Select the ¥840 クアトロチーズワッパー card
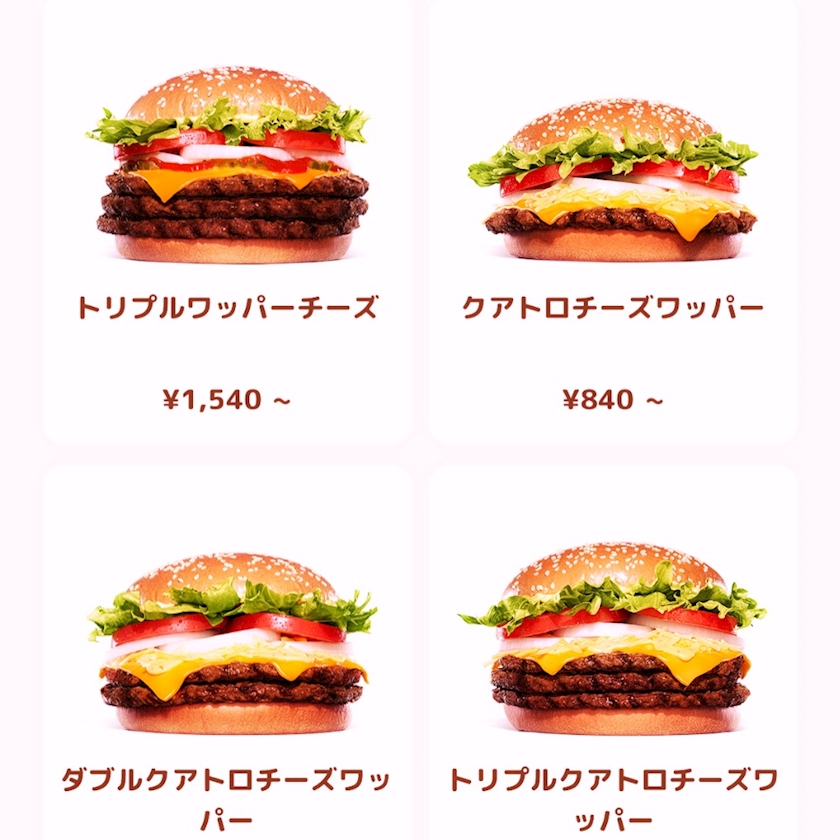840x840 pixels. click(613, 221)
